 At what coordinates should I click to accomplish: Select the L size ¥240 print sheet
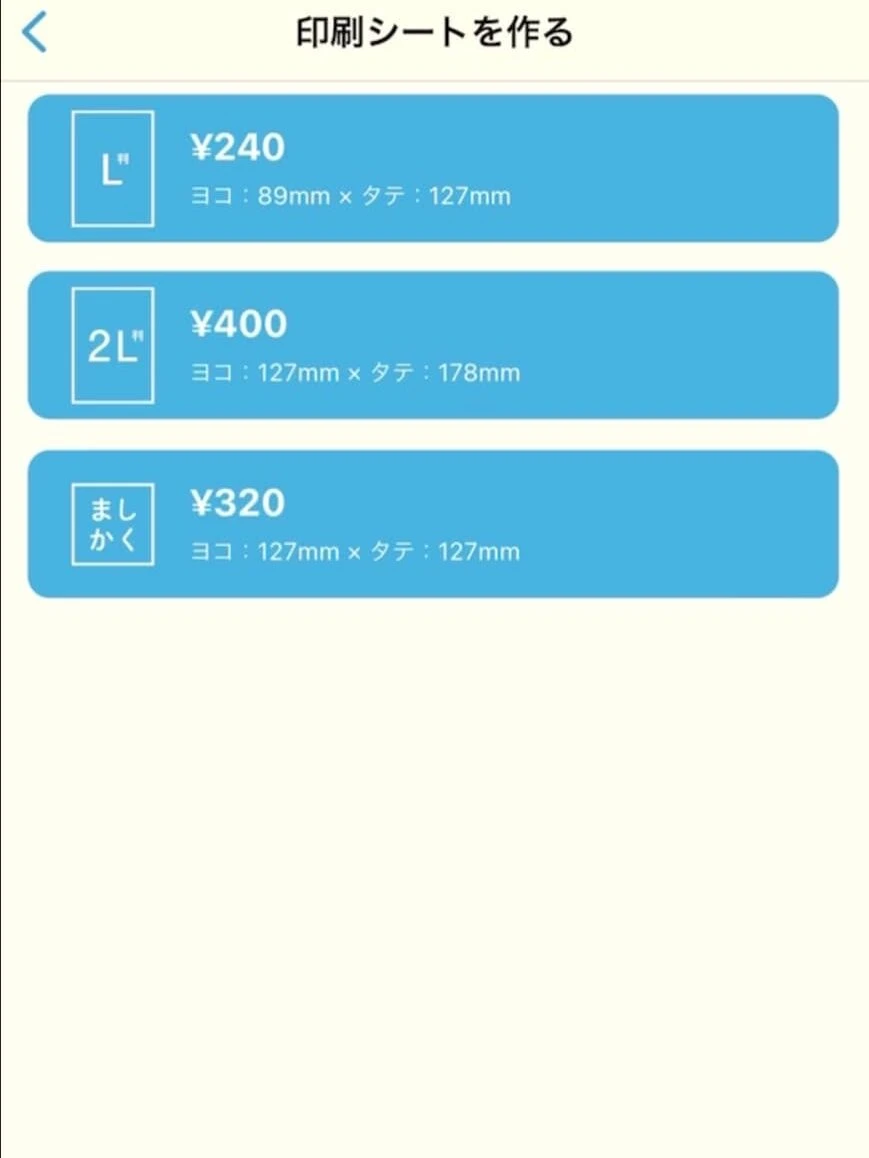point(433,168)
